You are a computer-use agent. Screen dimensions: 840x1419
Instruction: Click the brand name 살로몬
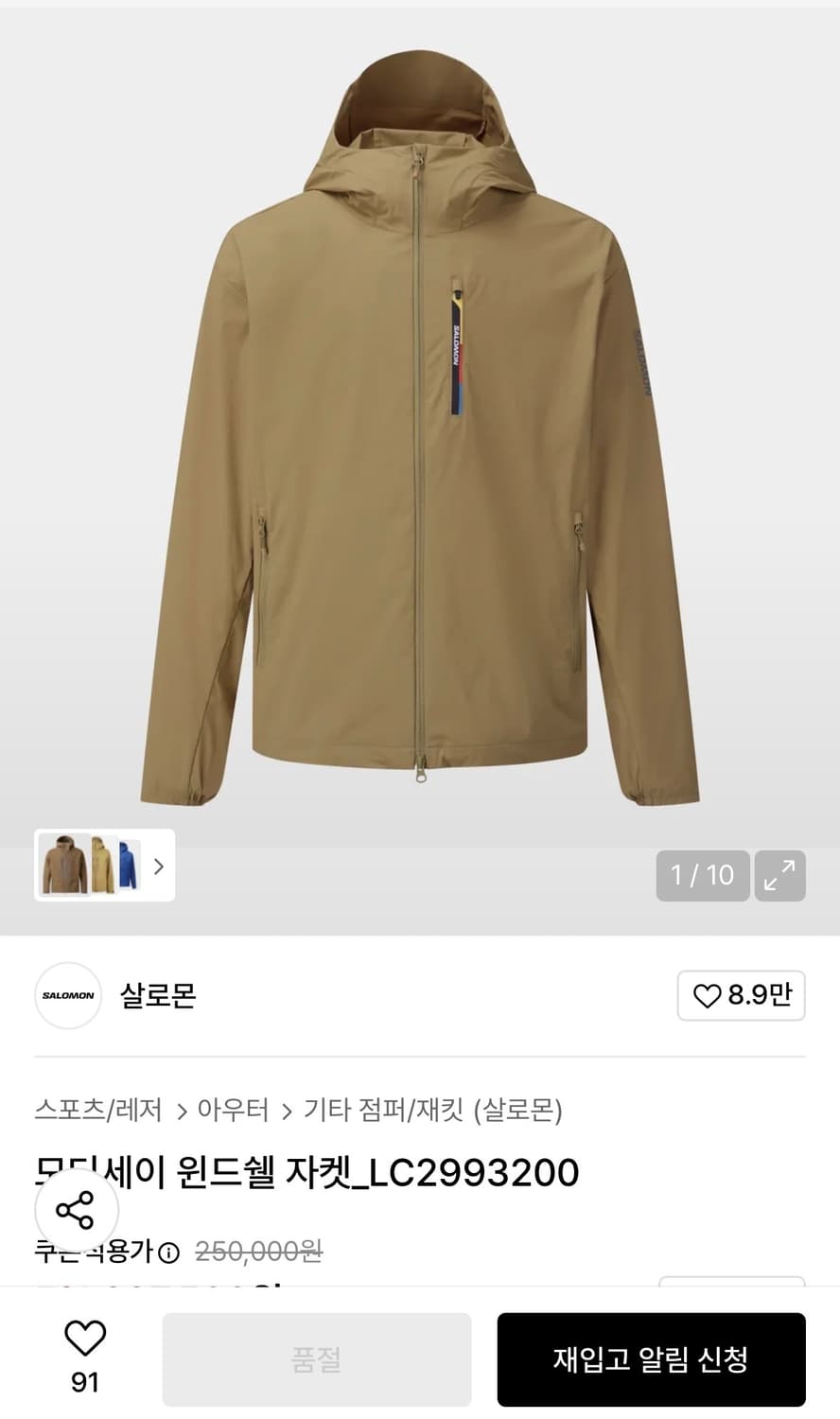[157, 996]
